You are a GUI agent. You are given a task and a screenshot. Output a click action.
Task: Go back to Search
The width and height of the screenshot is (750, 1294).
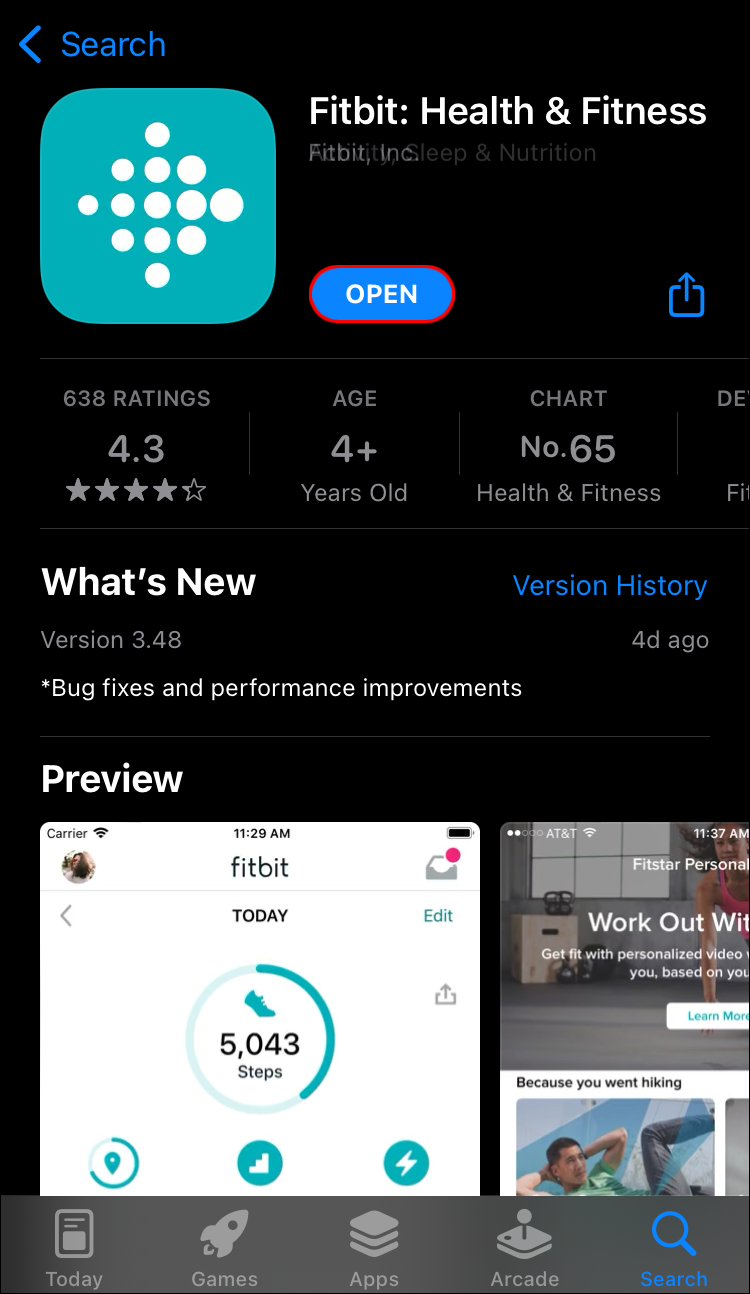tap(92, 45)
